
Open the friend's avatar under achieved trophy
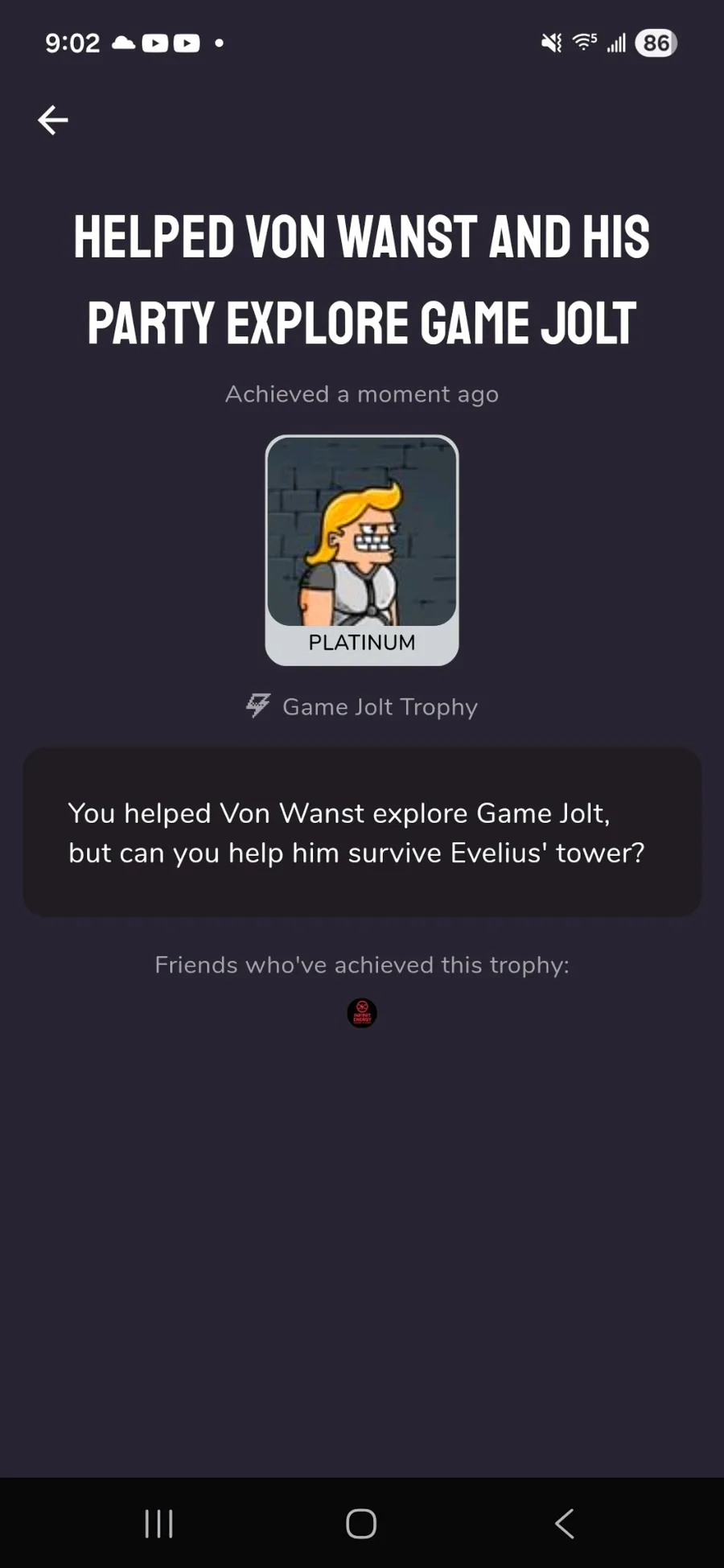click(x=362, y=1013)
